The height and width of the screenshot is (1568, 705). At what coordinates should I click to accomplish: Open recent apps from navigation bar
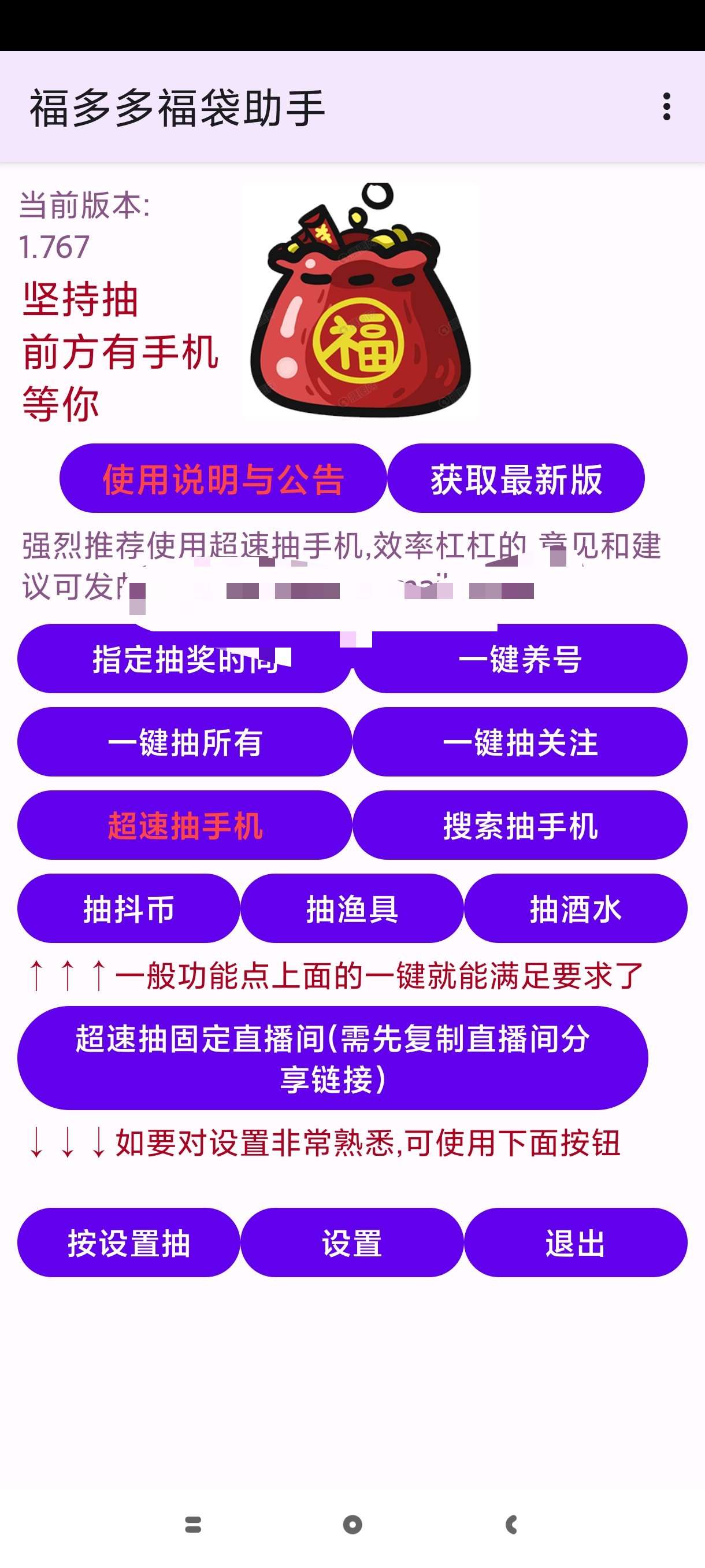(x=193, y=1524)
